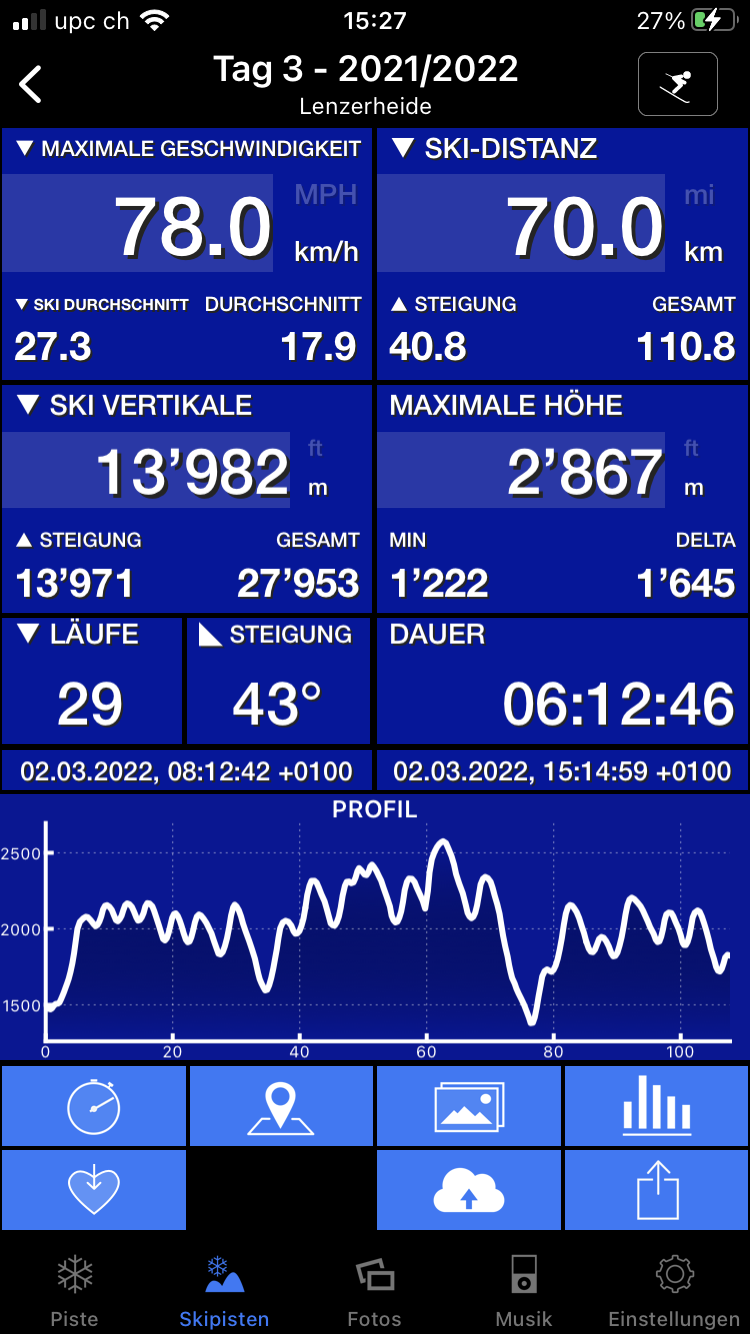Upload this recording to the cloud
This screenshot has width=750, height=1334.
468,1190
